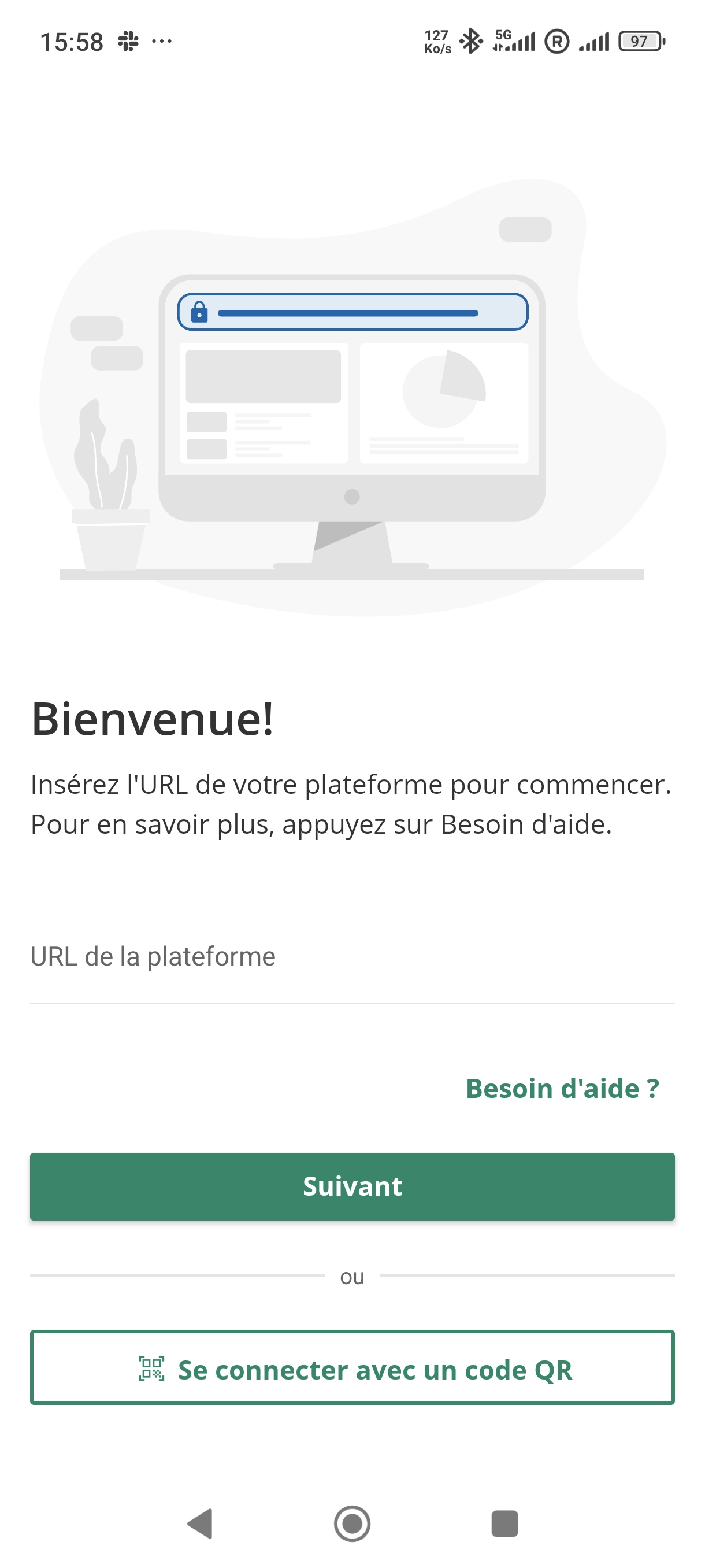Open the Besoin d'aide ? help link

[x=562, y=1089]
